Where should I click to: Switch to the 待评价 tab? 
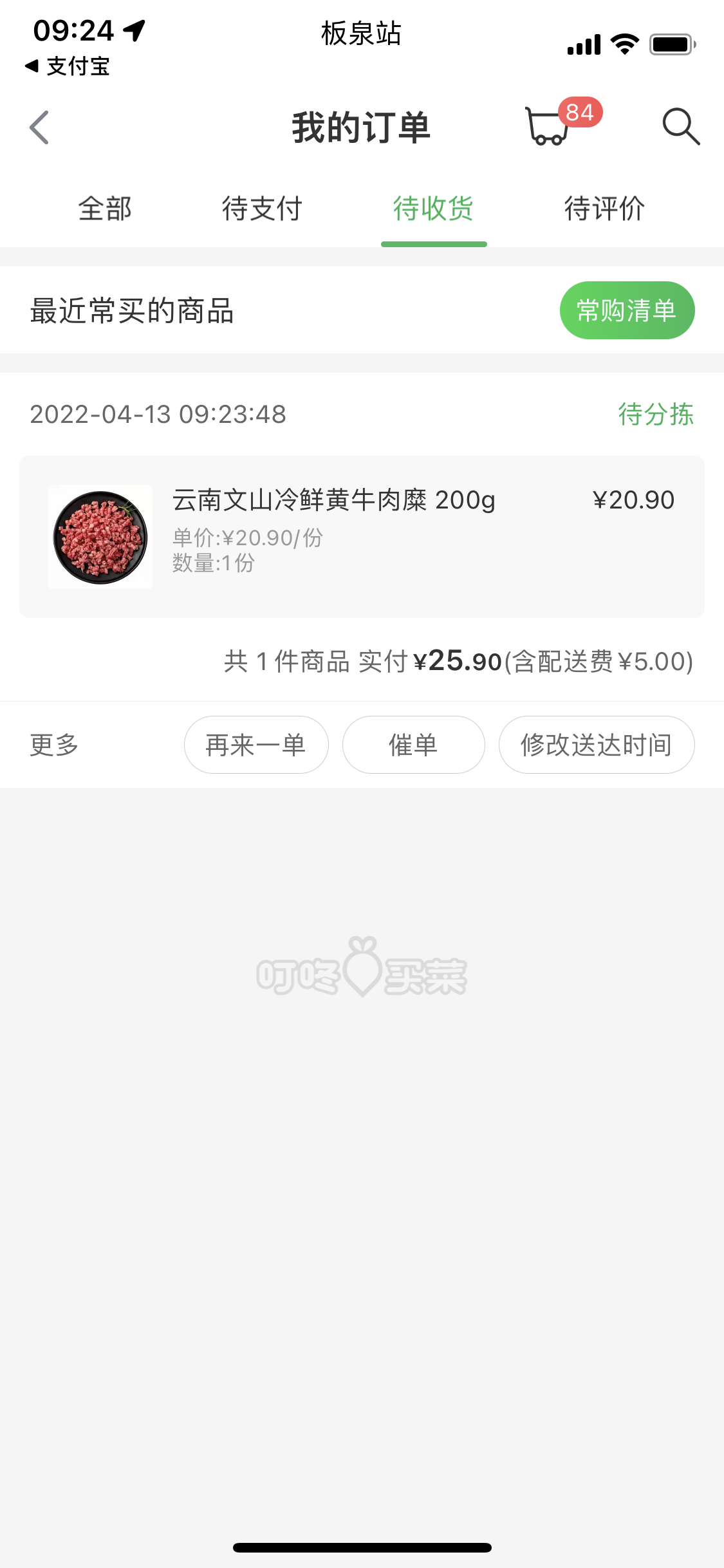tap(604, 209)
